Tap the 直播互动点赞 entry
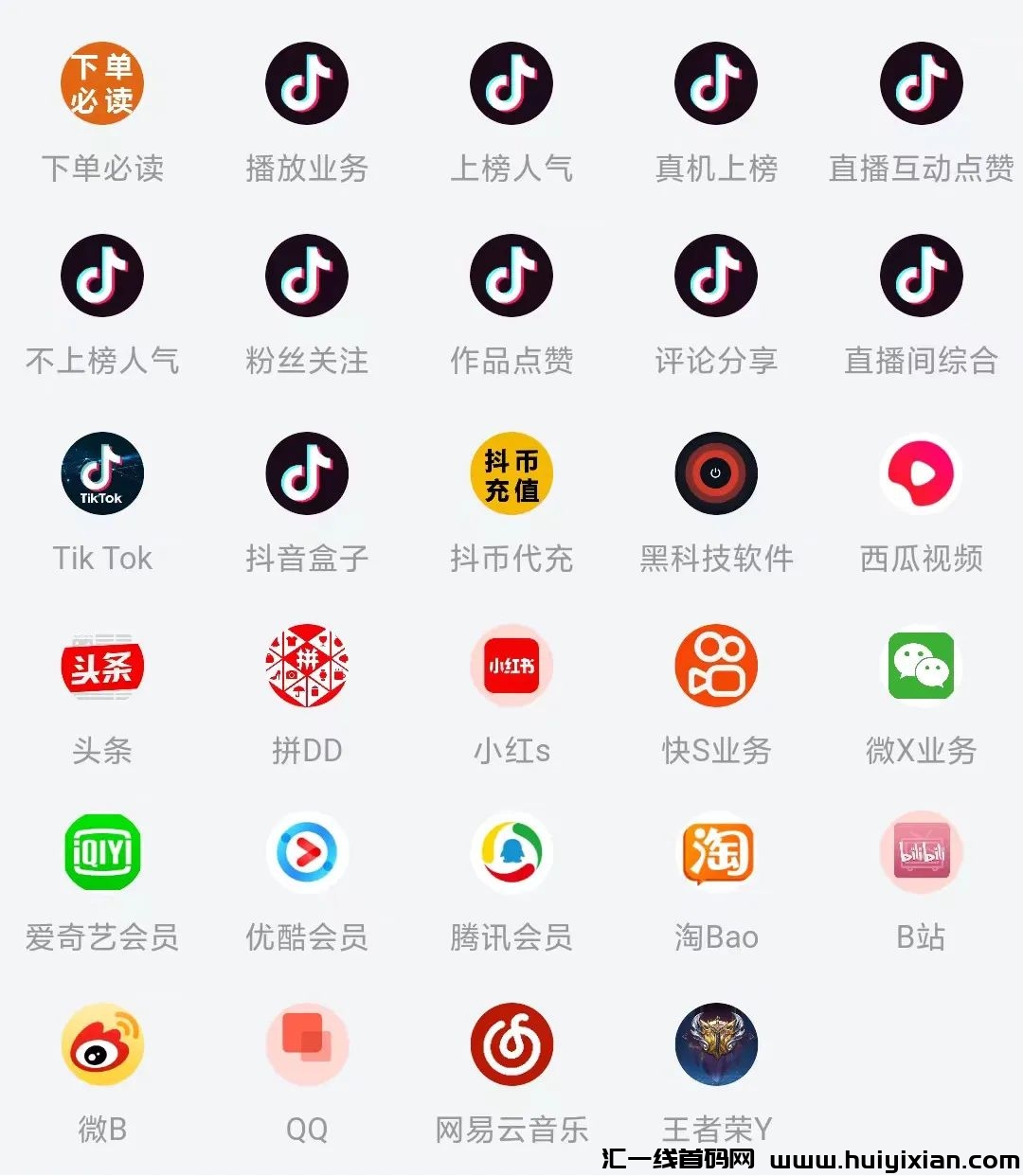Viewport: 1023px width, 1176px height. [x=921, y=85]
